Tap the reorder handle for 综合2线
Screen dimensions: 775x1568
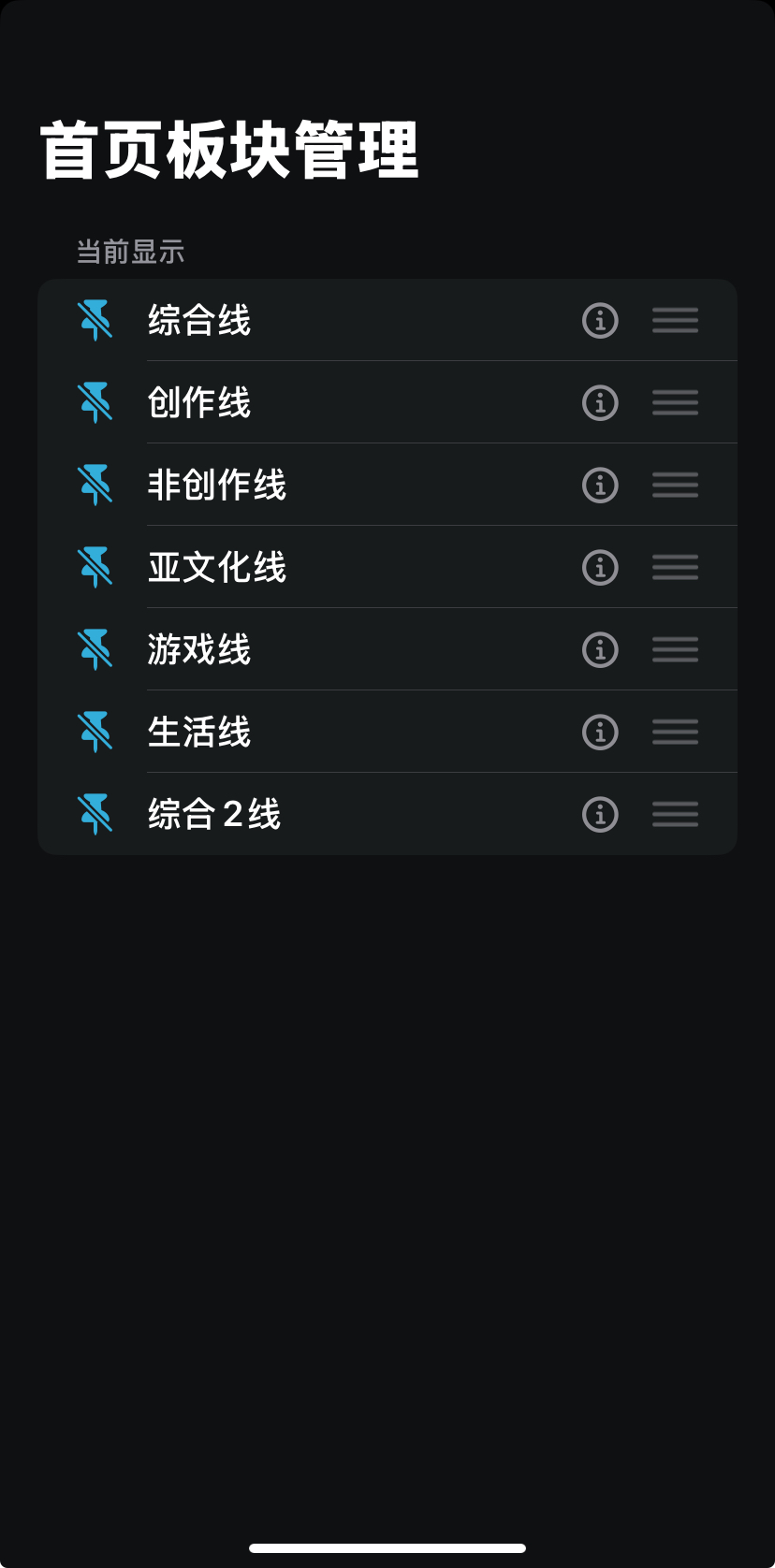[675, 814]
